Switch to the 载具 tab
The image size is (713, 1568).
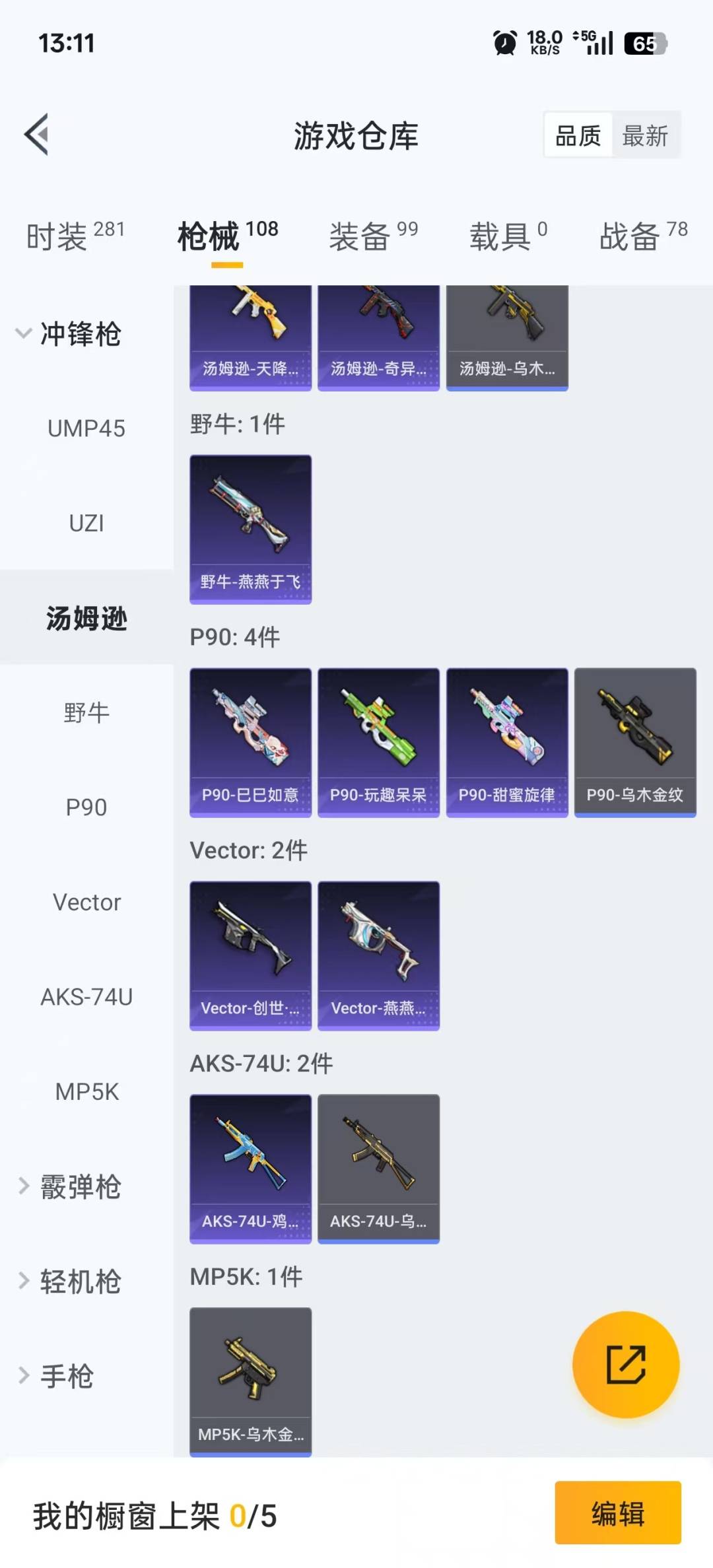coord(508,236)
